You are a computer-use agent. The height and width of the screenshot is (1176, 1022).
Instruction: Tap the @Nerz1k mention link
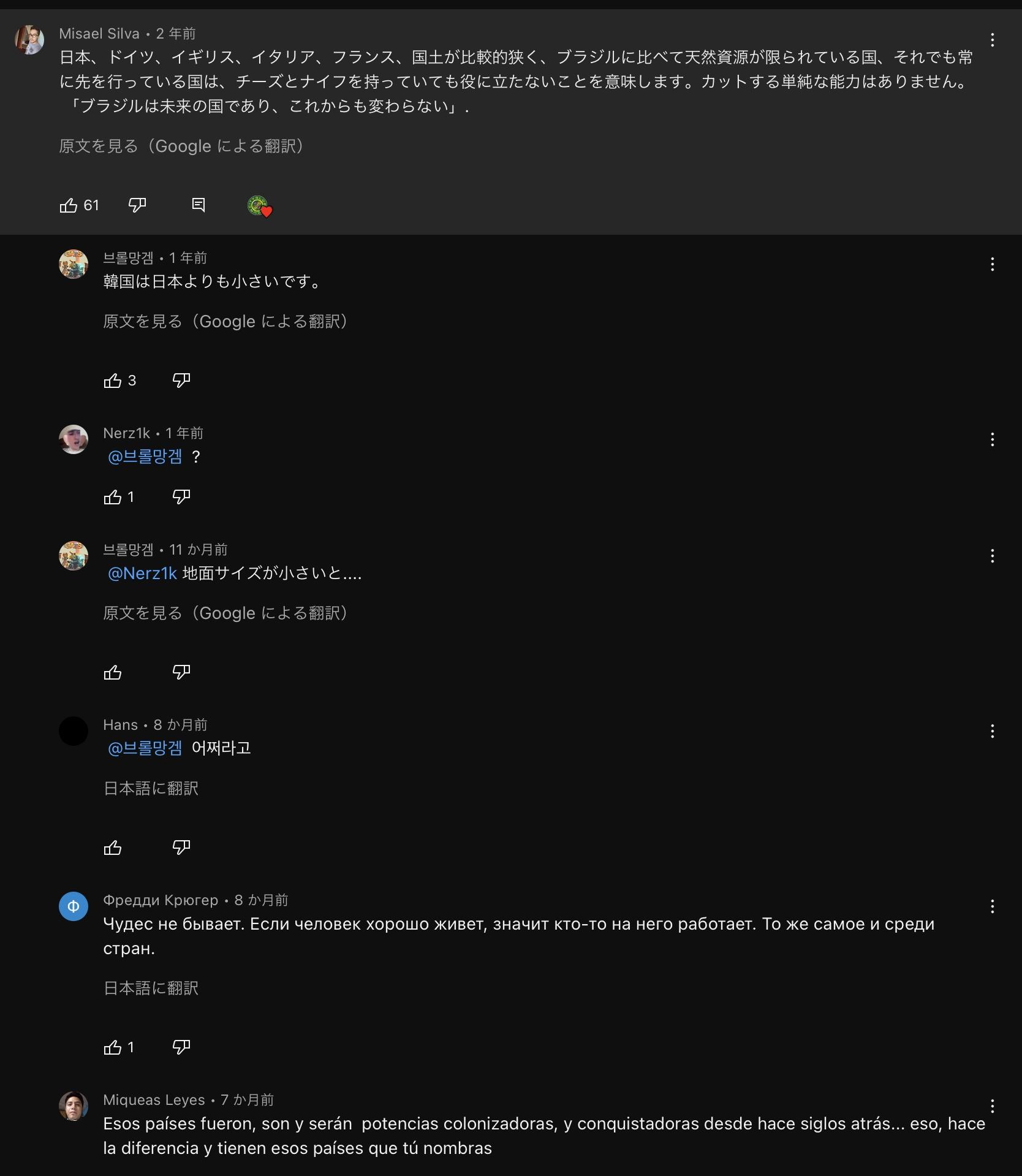coord(142,574)
